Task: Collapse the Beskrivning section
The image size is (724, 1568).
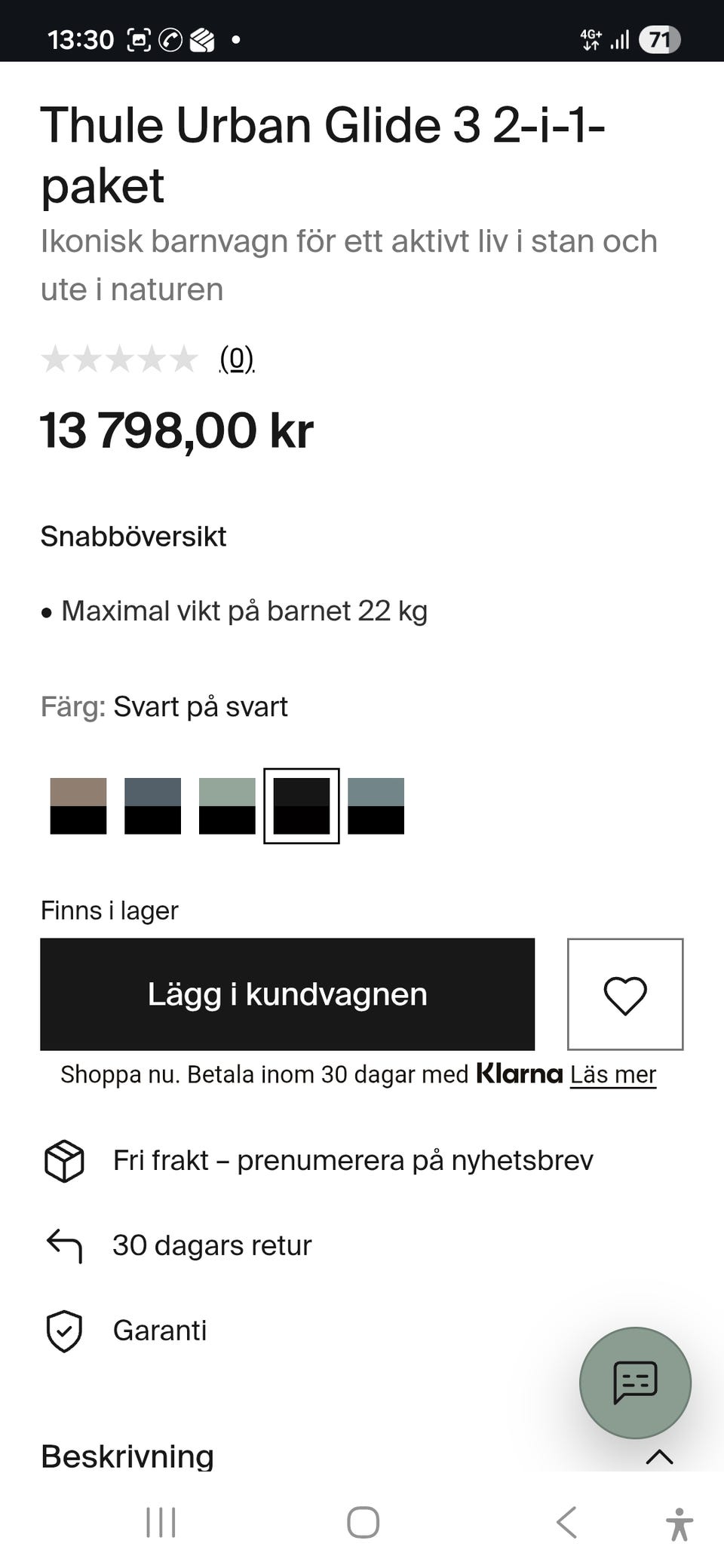Action: pos(660,1456)
